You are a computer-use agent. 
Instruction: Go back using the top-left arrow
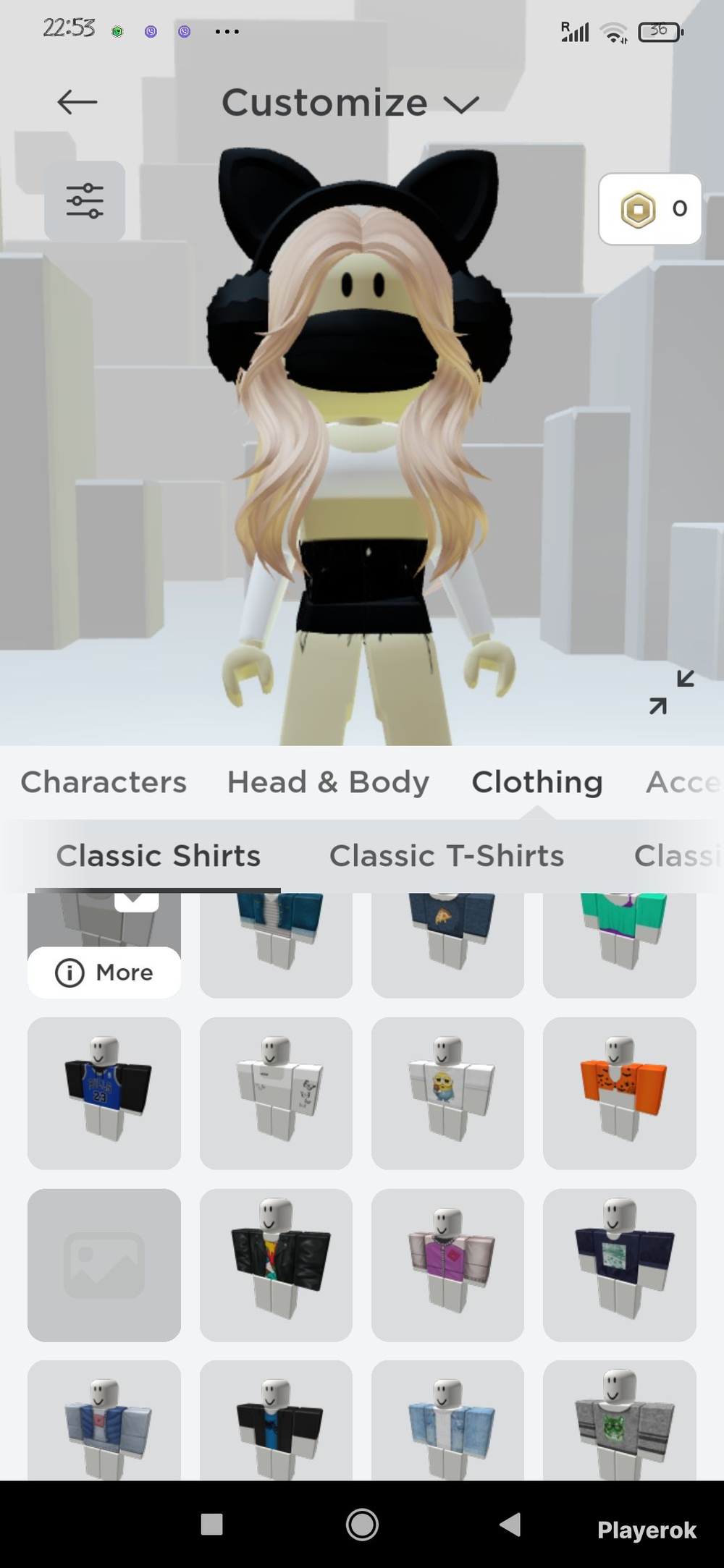point(77,102)
